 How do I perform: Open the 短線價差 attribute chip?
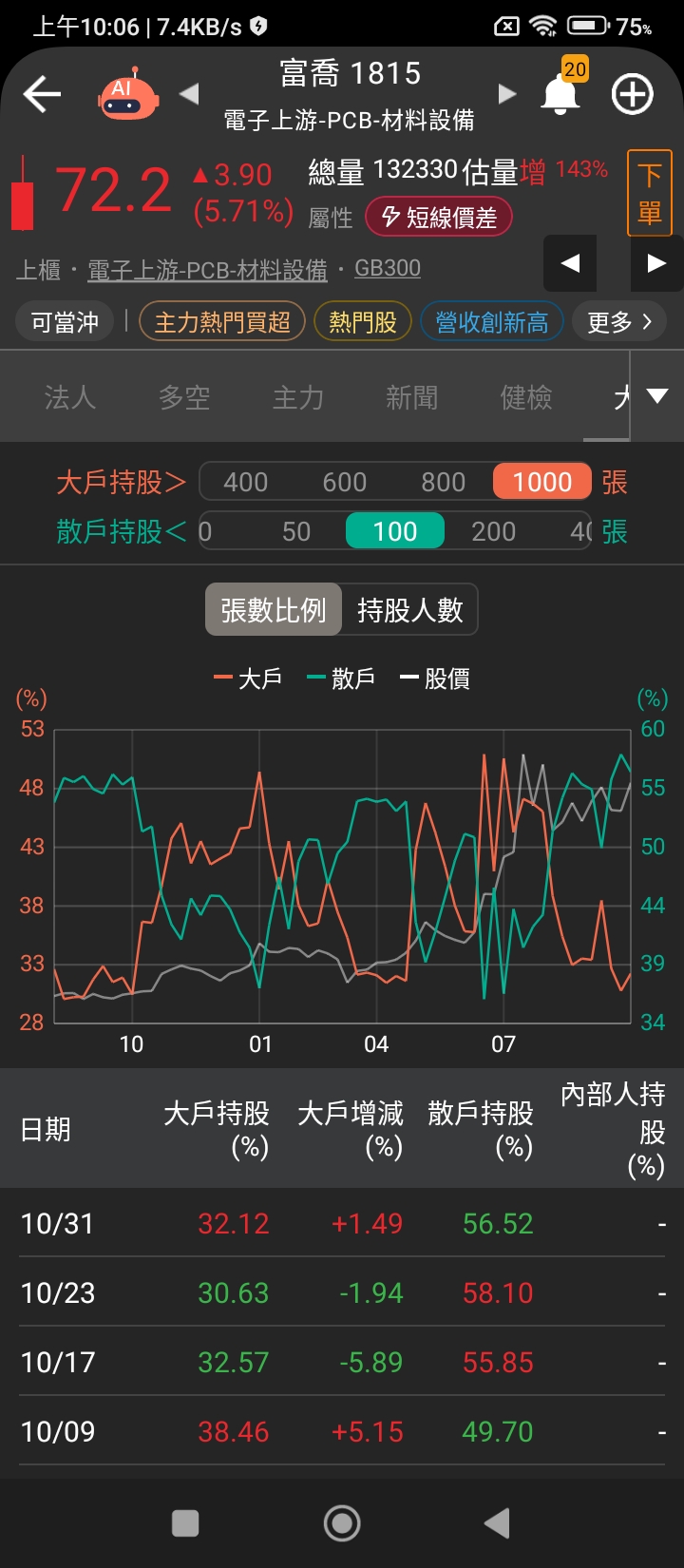click(439, 218)
